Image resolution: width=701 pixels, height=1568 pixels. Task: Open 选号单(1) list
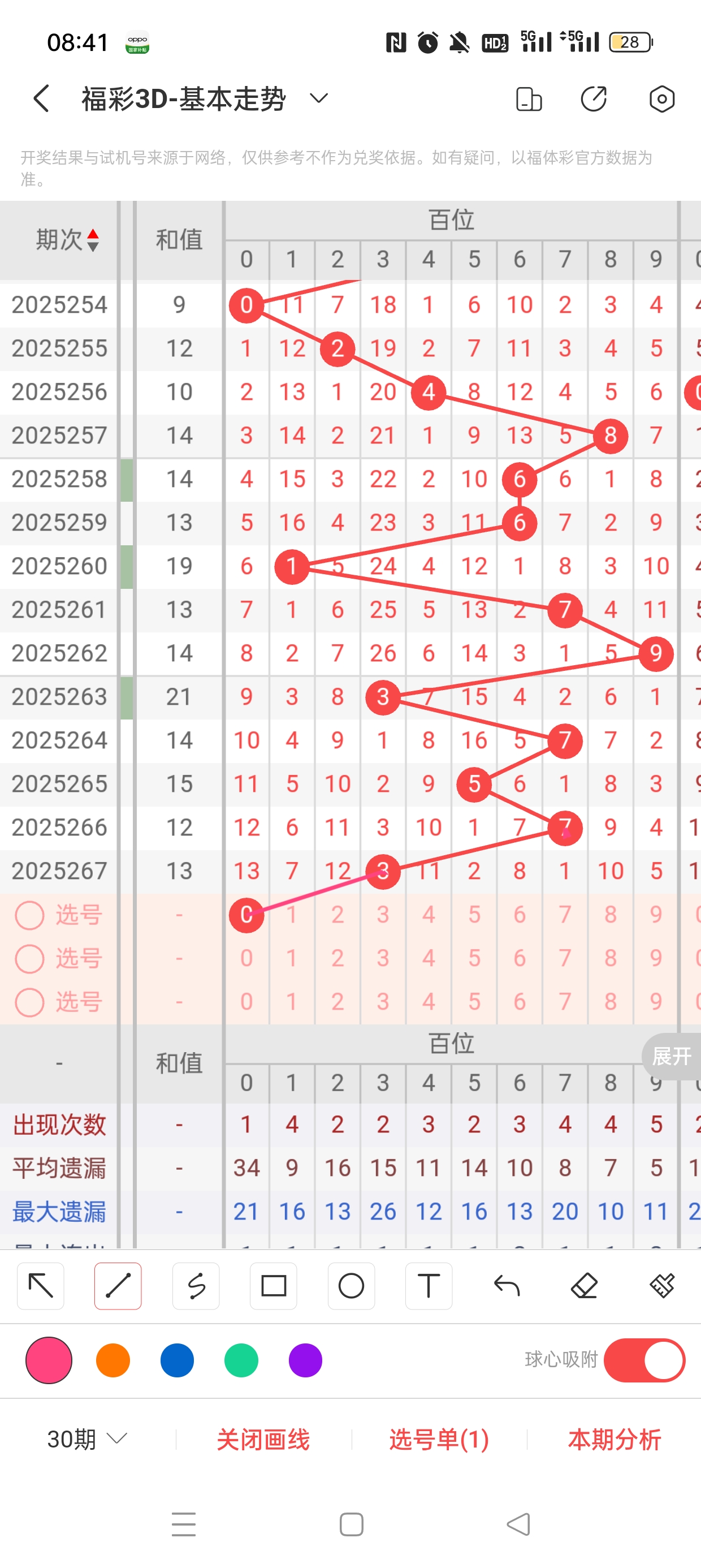pyautogui.click(x=439, y=1439)
